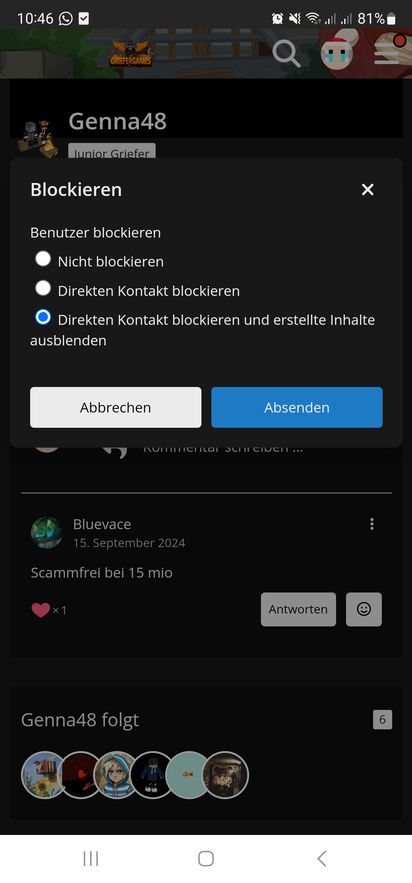Choose block contact and hide content option
This screenshot has width=412, height=883.
(43, 318)
